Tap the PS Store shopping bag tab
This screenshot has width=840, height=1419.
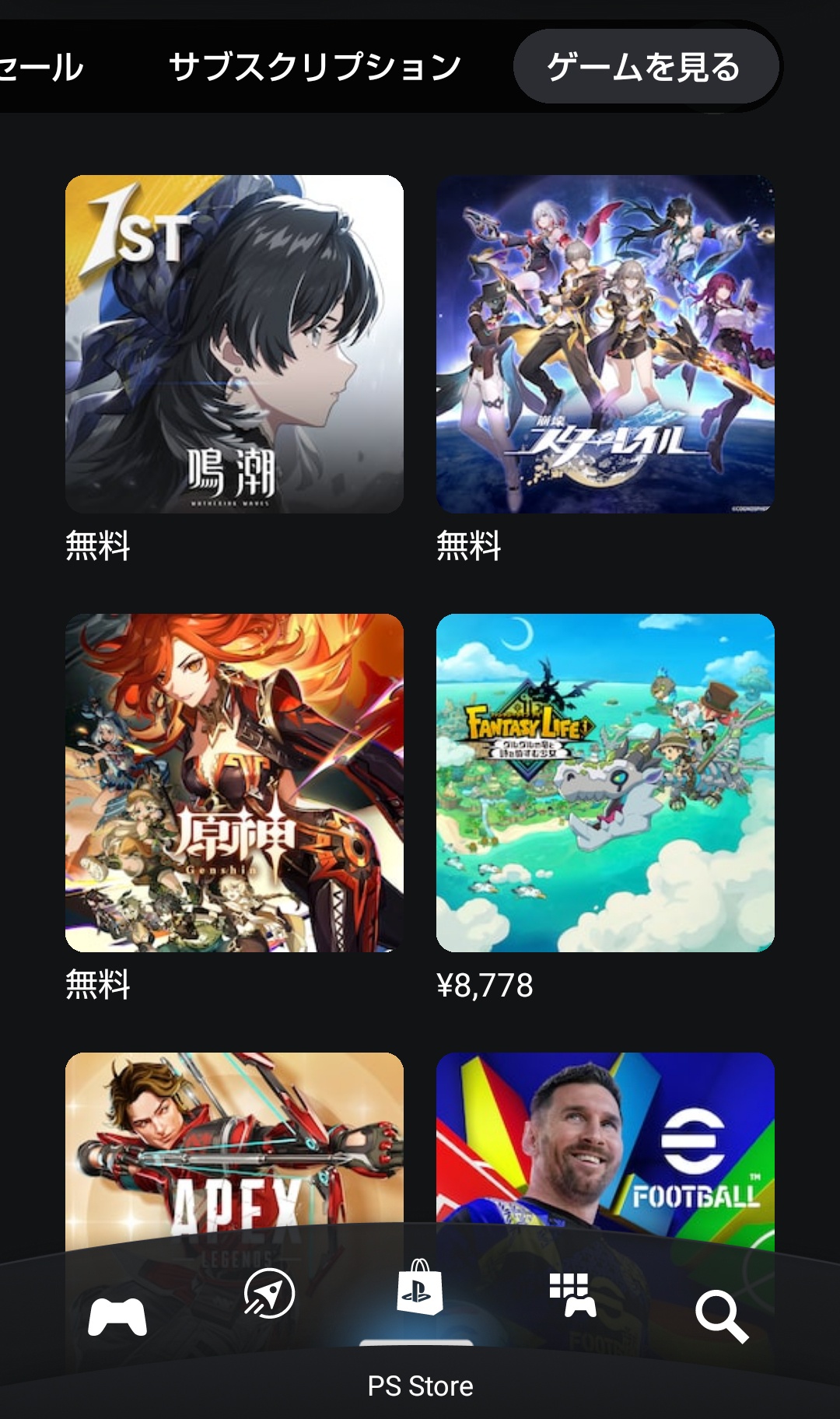click(420, 1288)
